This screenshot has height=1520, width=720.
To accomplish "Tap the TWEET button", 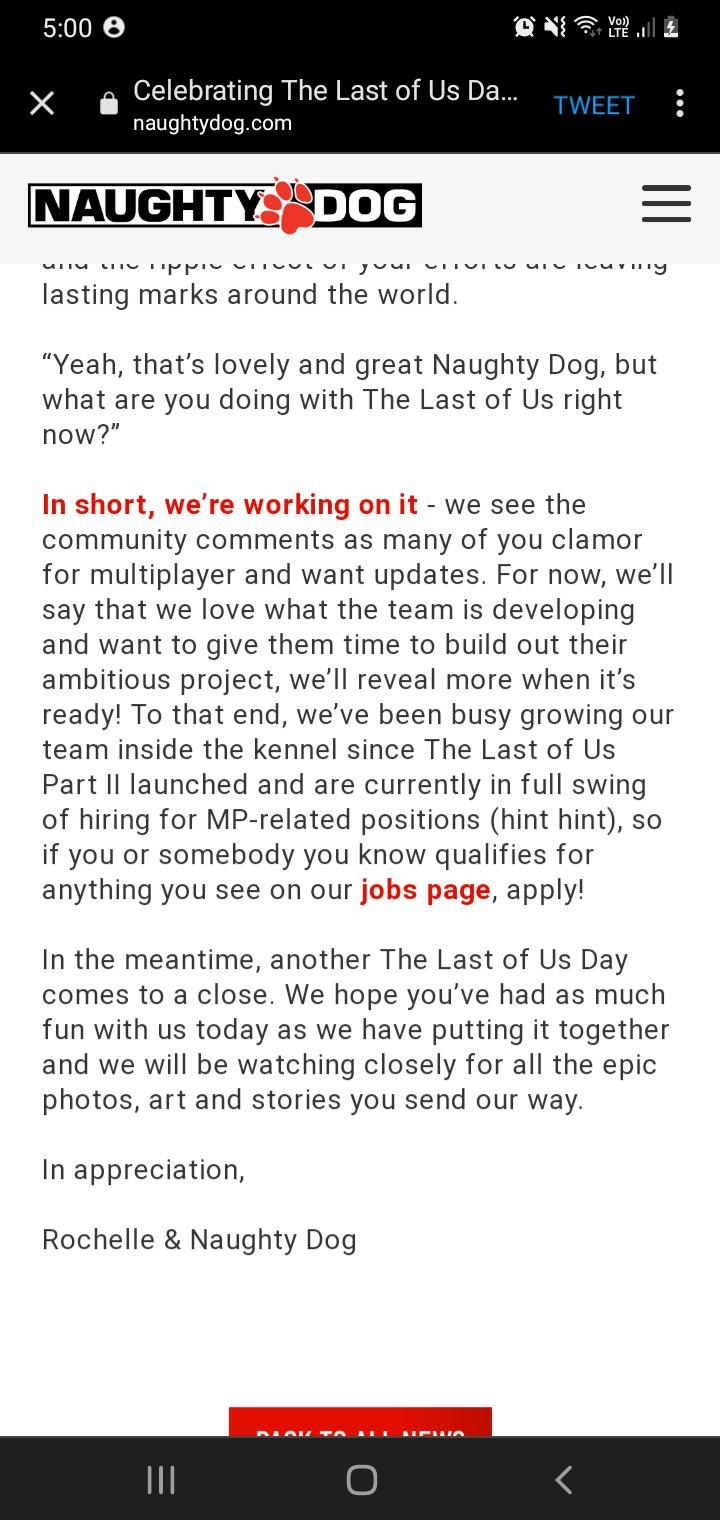I will pos(594,105).
